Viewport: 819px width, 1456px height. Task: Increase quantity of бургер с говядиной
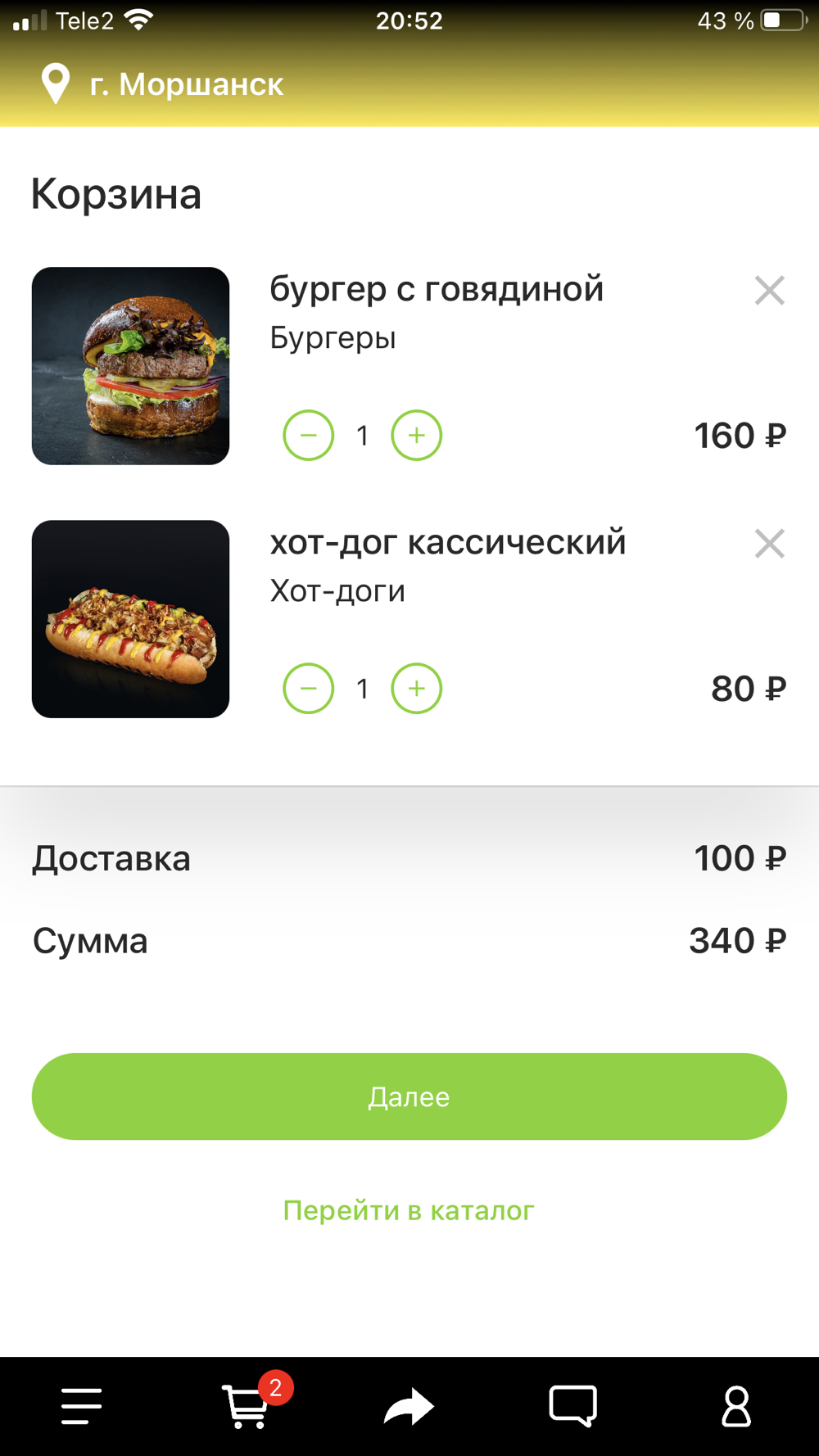(x=417, y=435)
